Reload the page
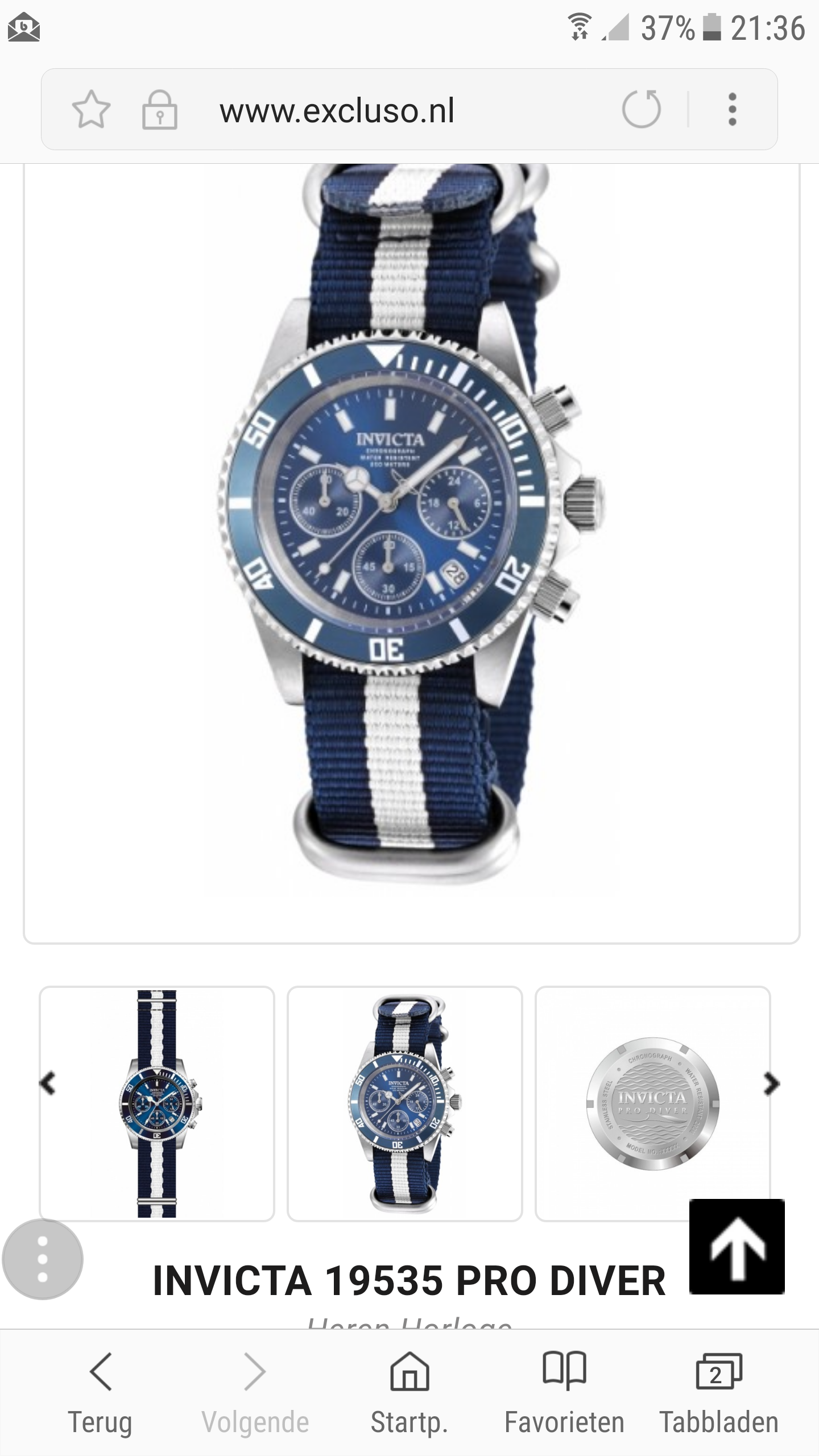 (642, 109)
